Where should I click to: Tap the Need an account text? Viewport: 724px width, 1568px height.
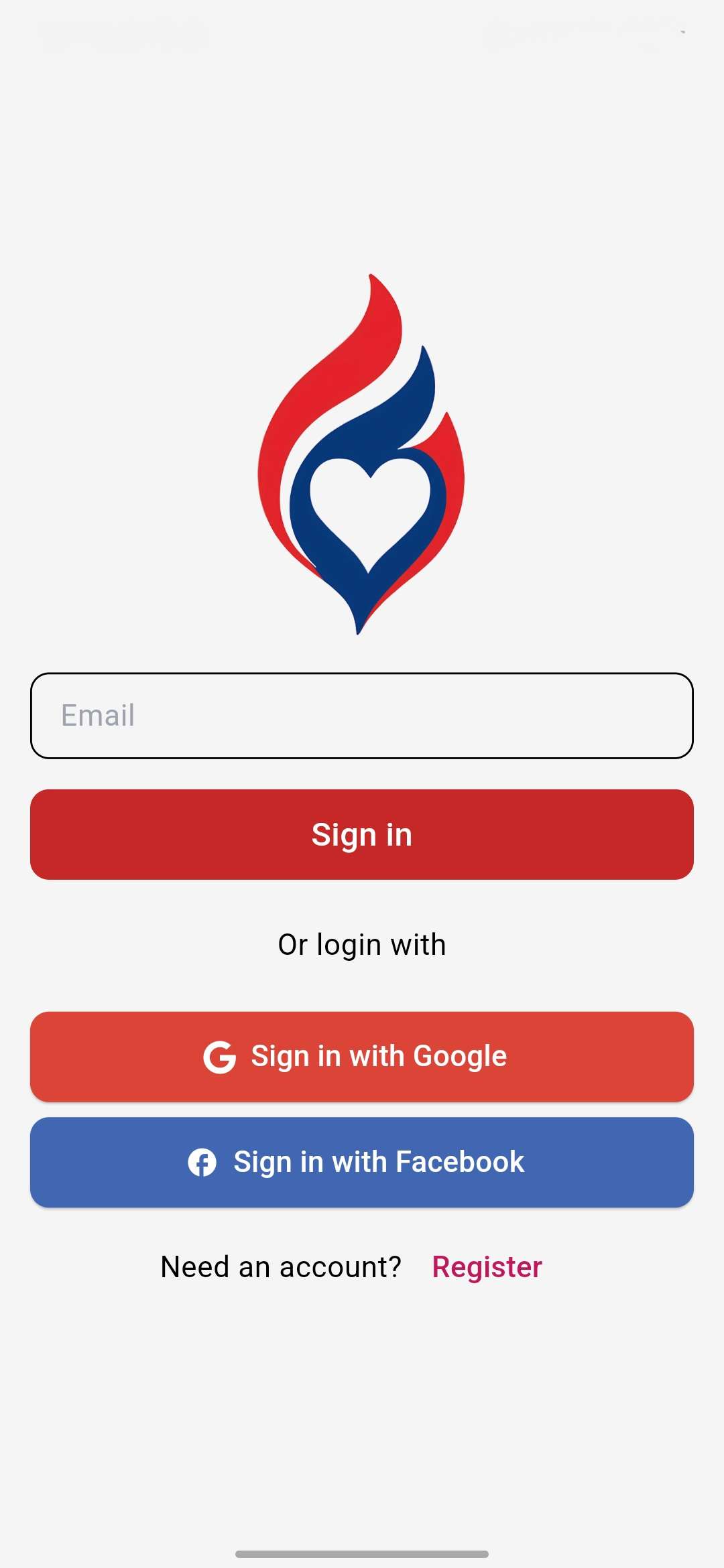(x=280, y=1266)
